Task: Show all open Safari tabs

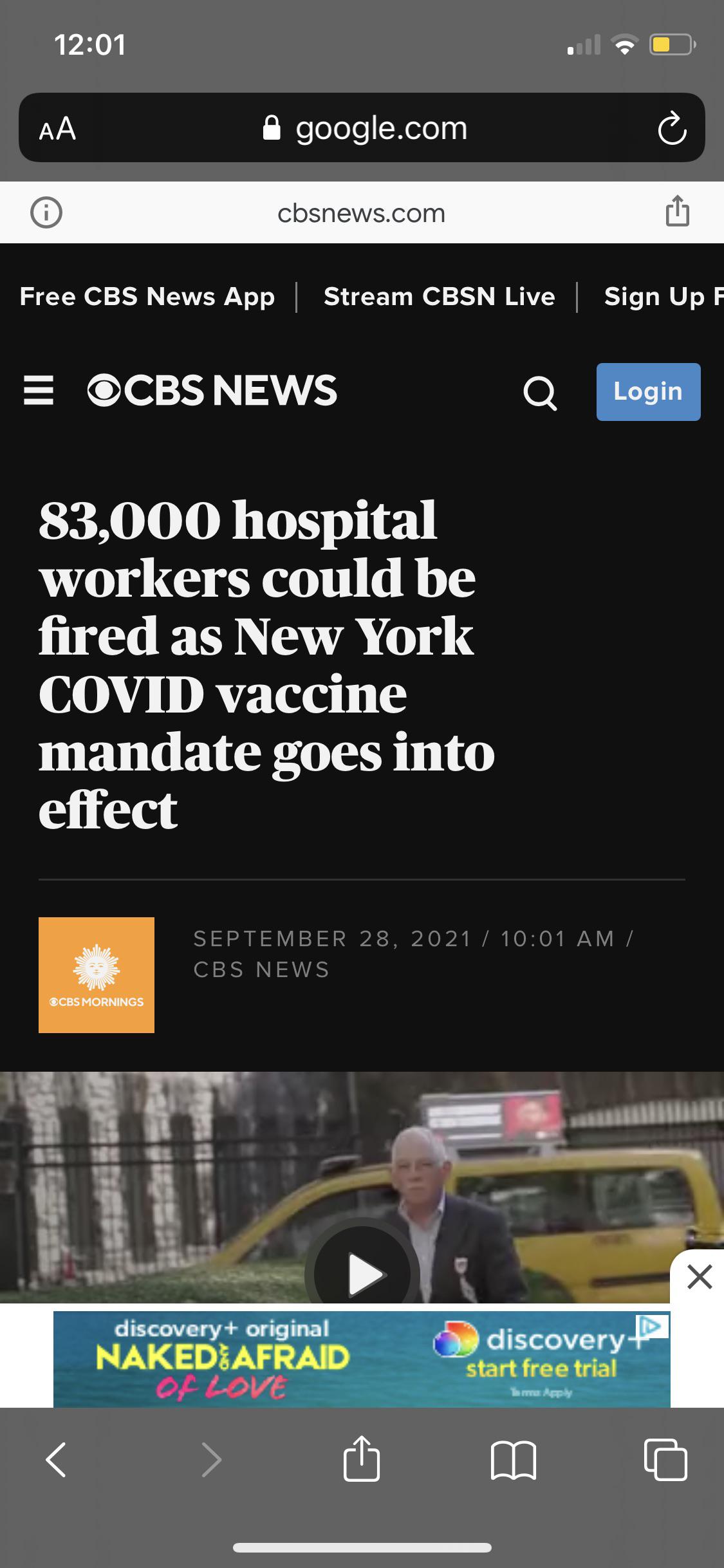Action: [x=665, y=1459]
